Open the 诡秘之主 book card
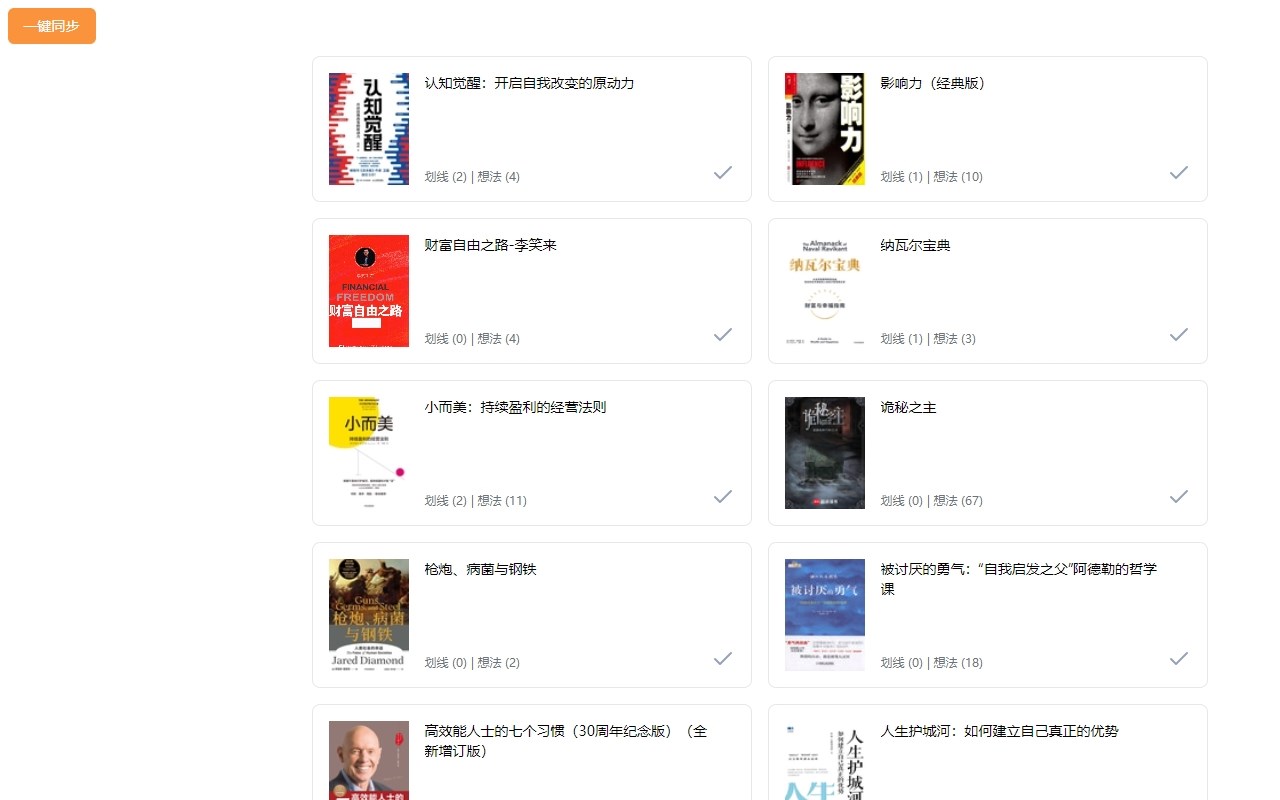The width and height of the screenshot is (1280, 800). tap(908, 408)
